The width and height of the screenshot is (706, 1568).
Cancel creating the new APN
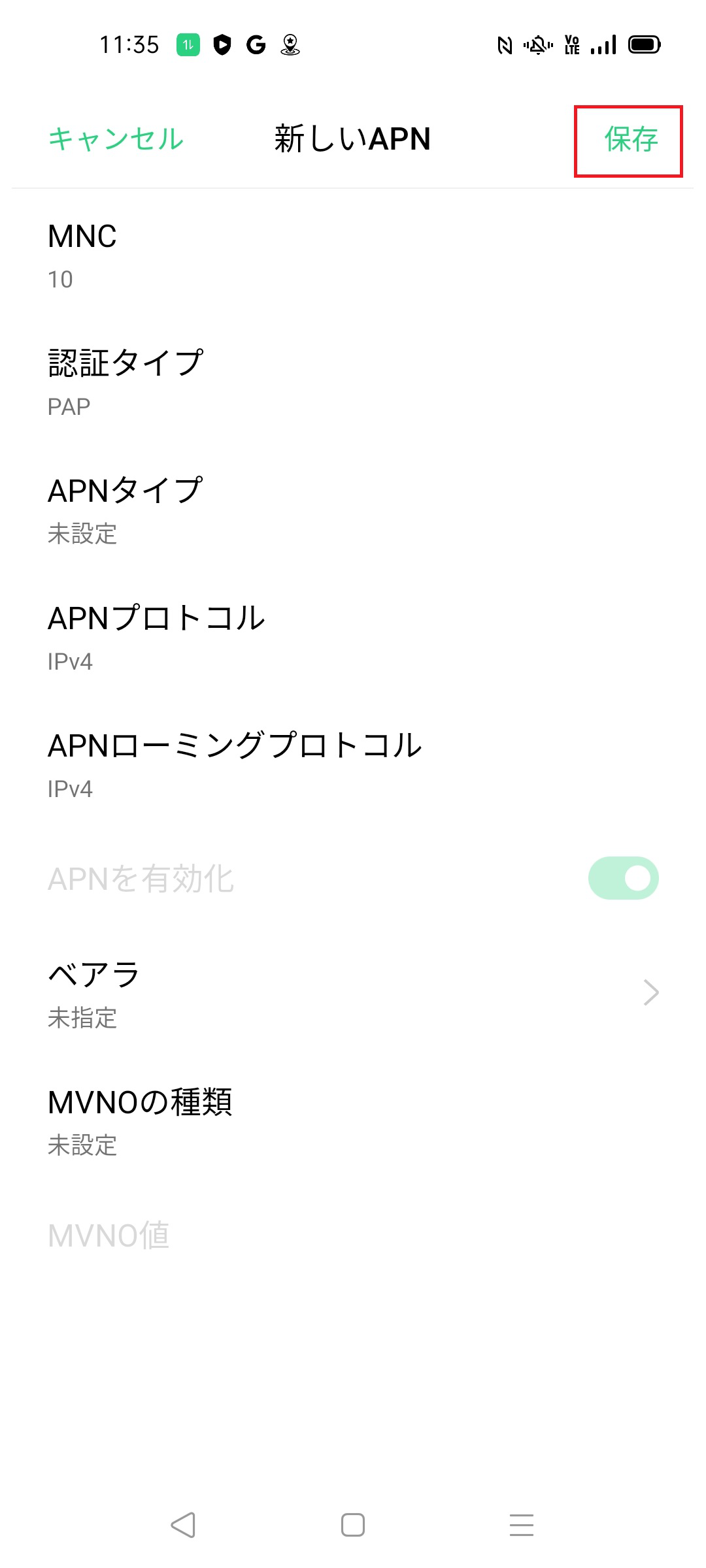(115, 139)
